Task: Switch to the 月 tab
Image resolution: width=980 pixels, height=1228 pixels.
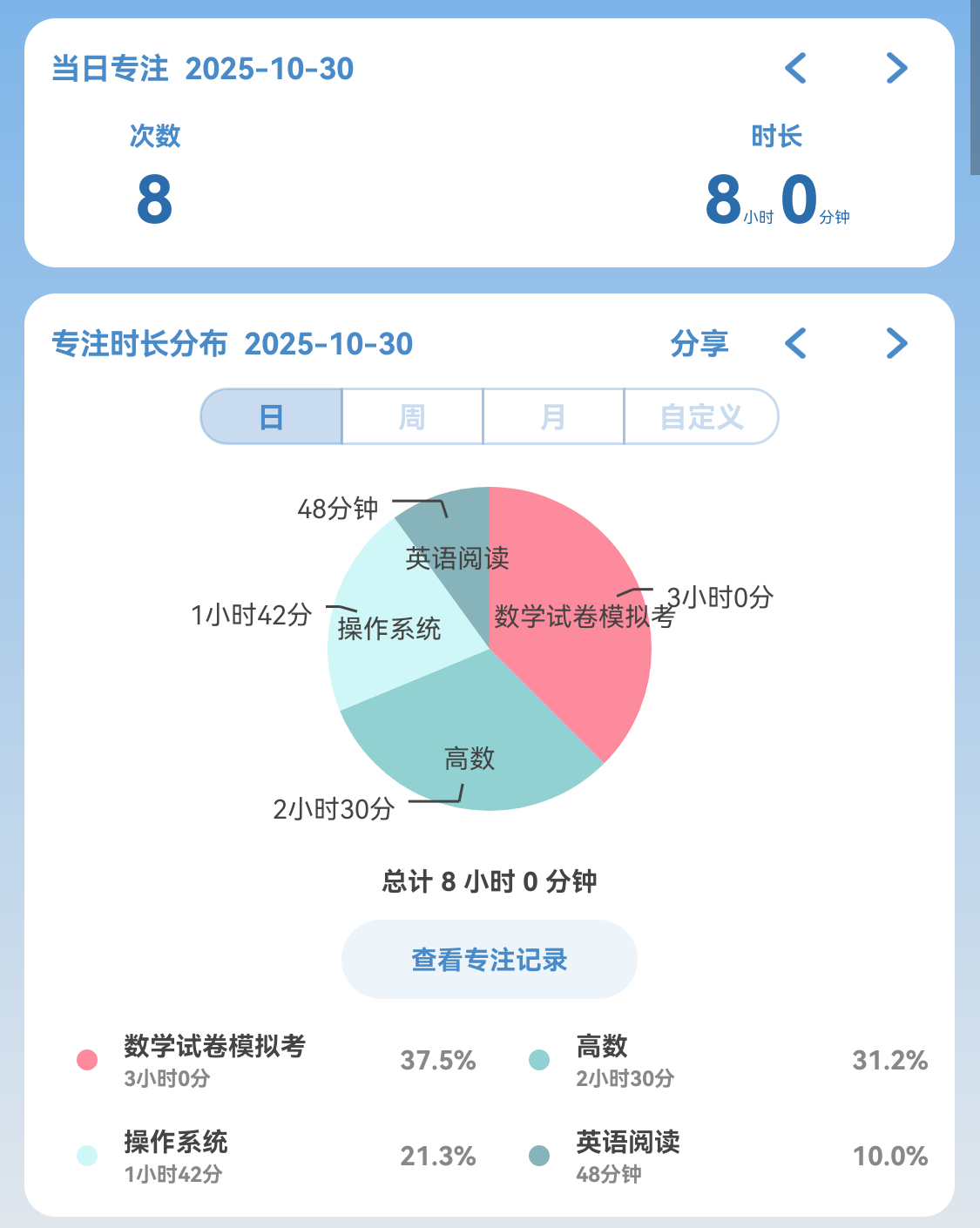Action: pos(553,417)
